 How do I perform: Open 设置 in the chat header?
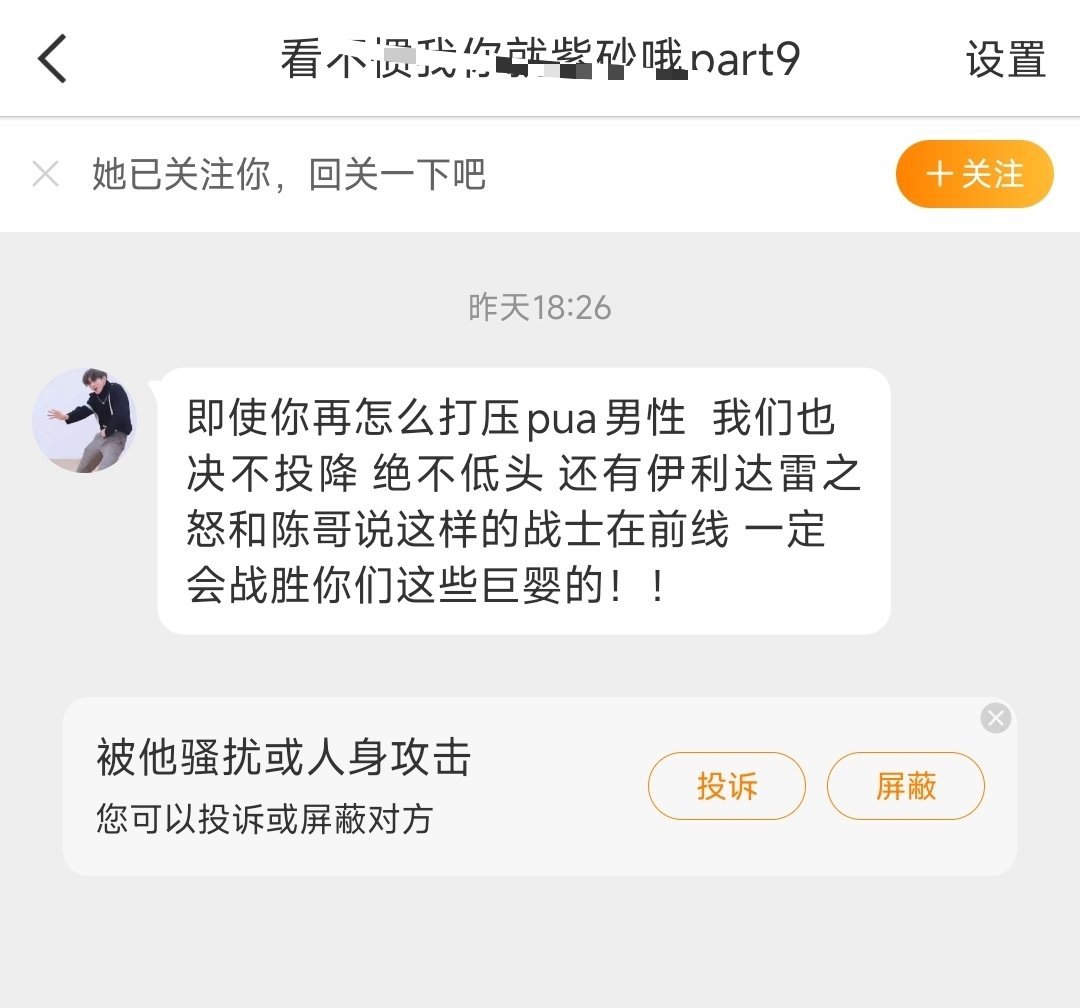pos(1005,60)
